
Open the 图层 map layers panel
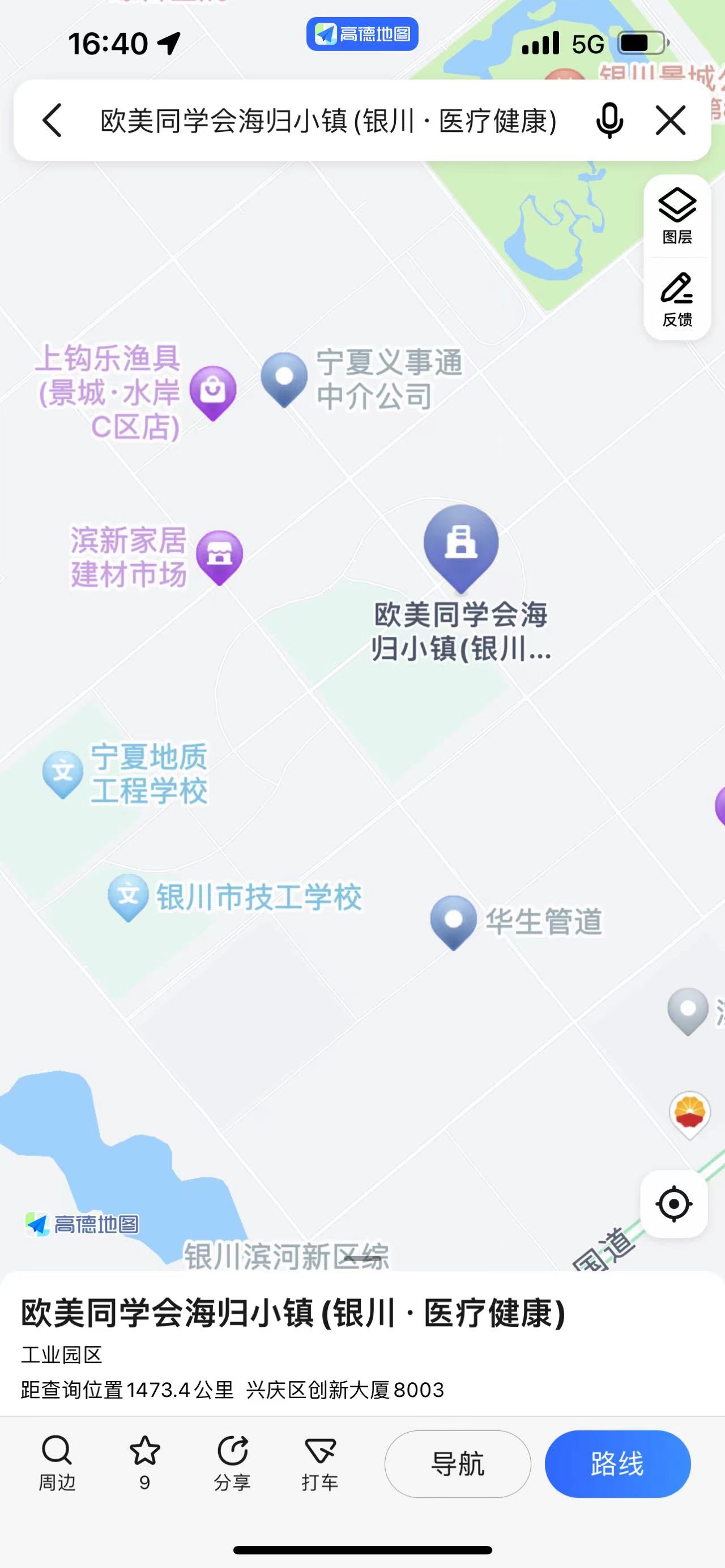tap(677, 216)
